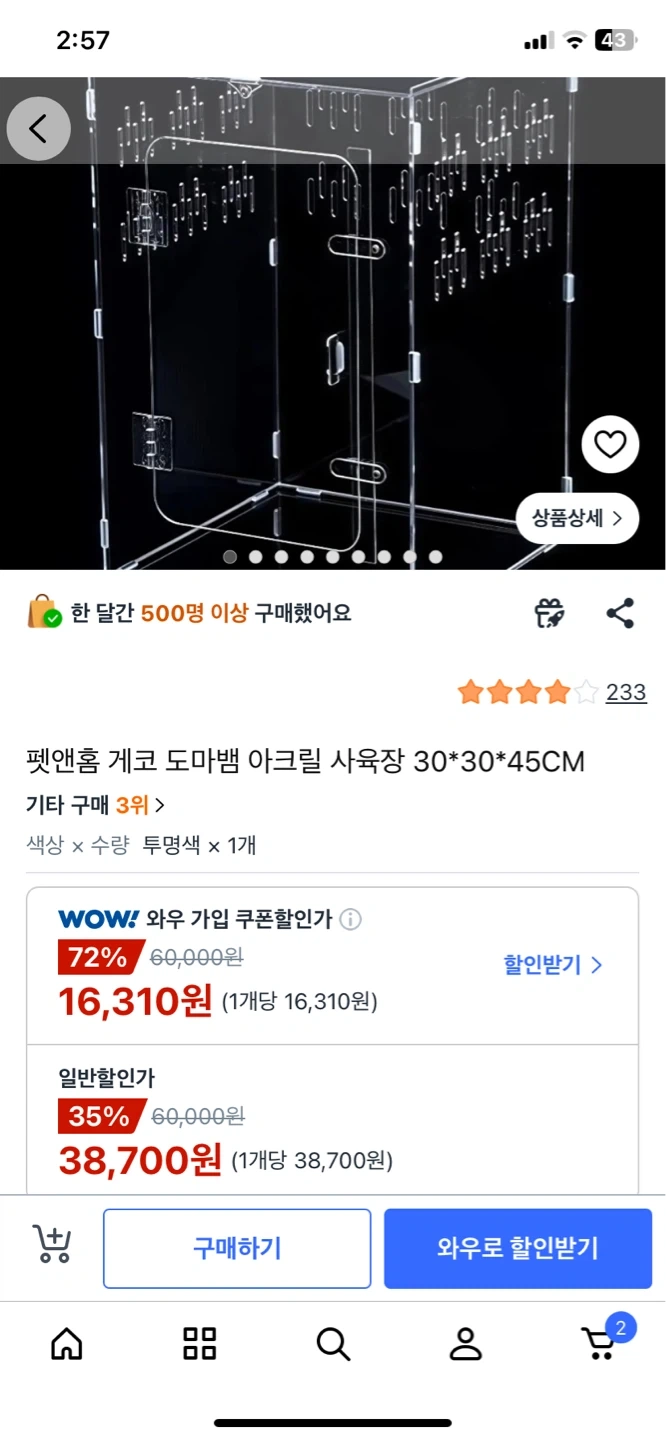The height and width of the screenshot is (1440, 666).
Task: Go back with the arrow button
Action: coord(38,129)
